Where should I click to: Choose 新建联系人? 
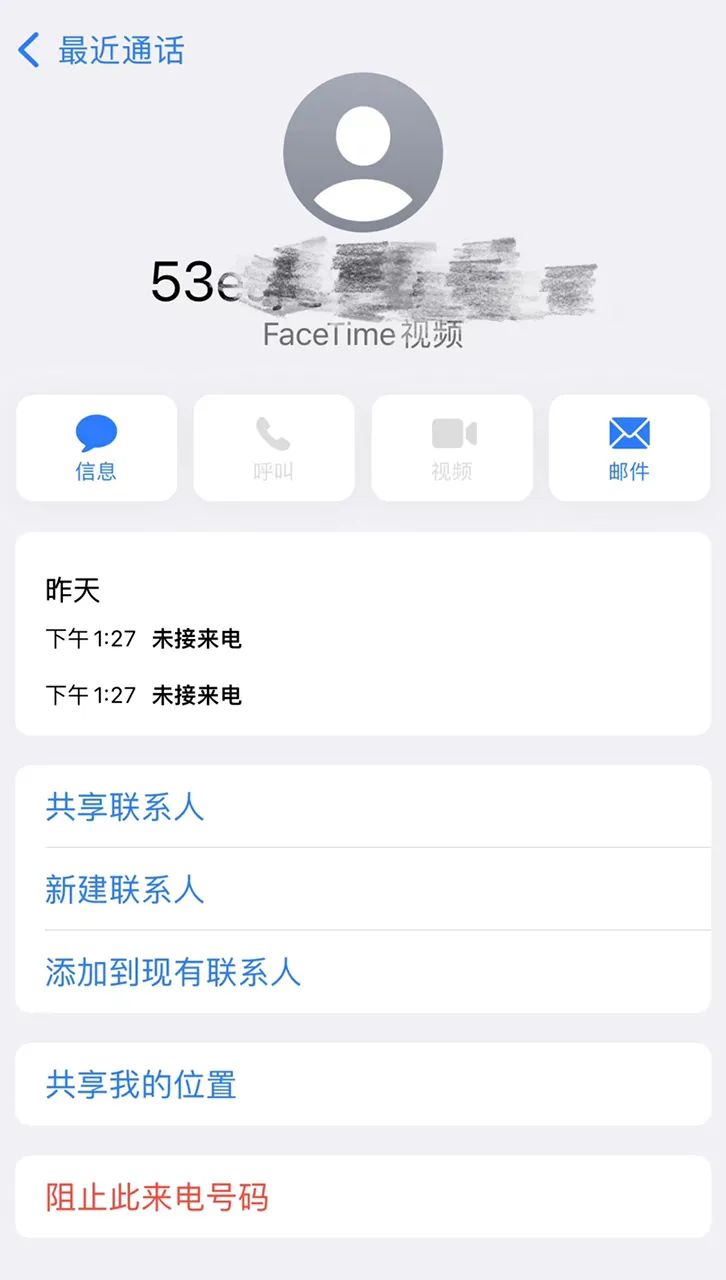125,889
